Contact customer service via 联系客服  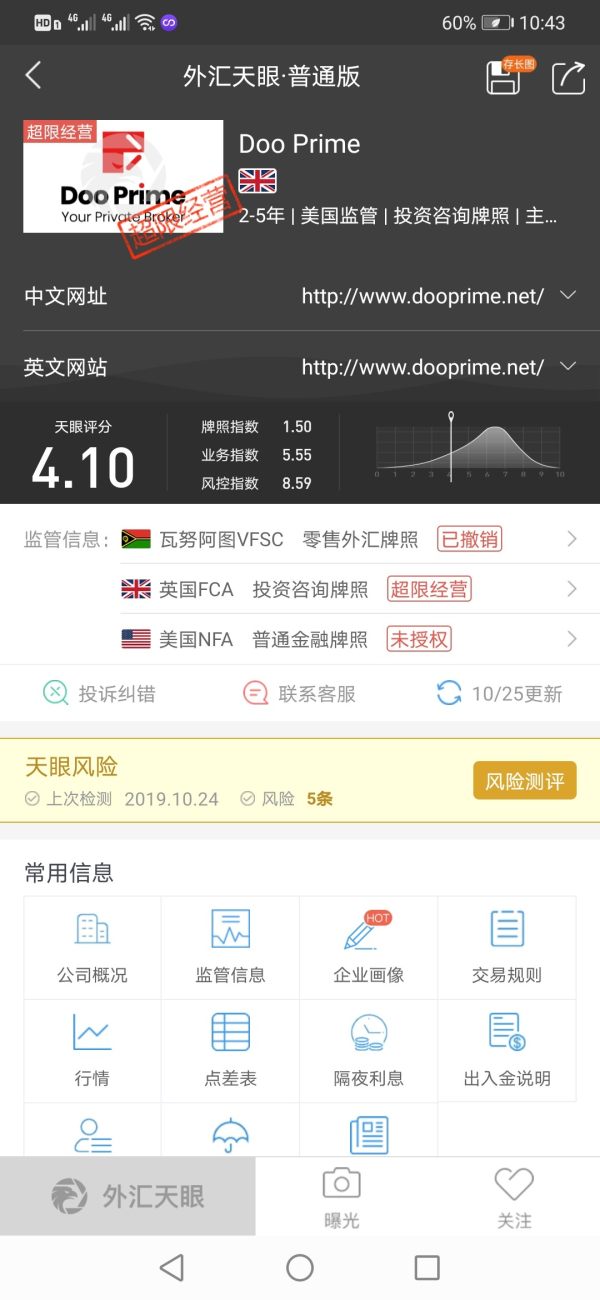click(299, 693)
